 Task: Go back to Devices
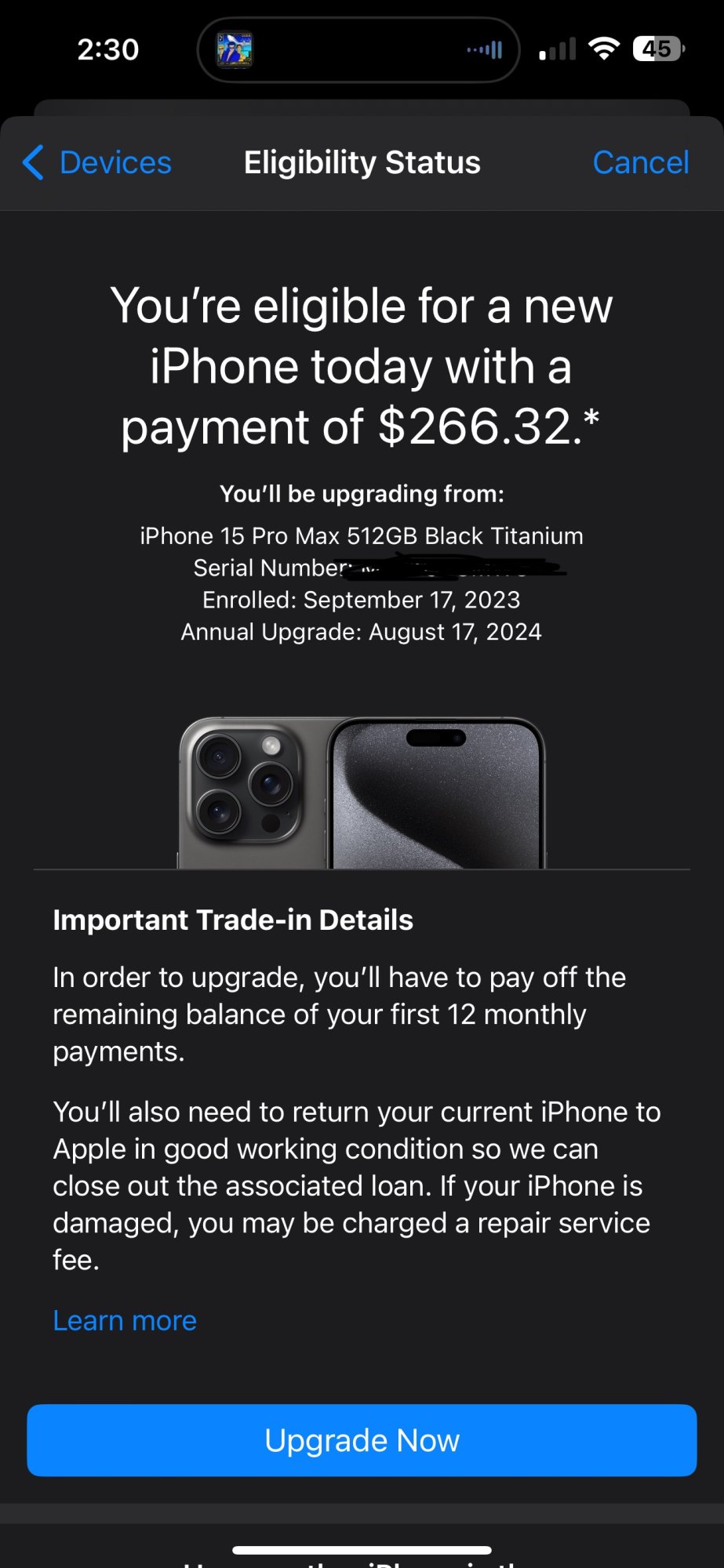(97, 162)
